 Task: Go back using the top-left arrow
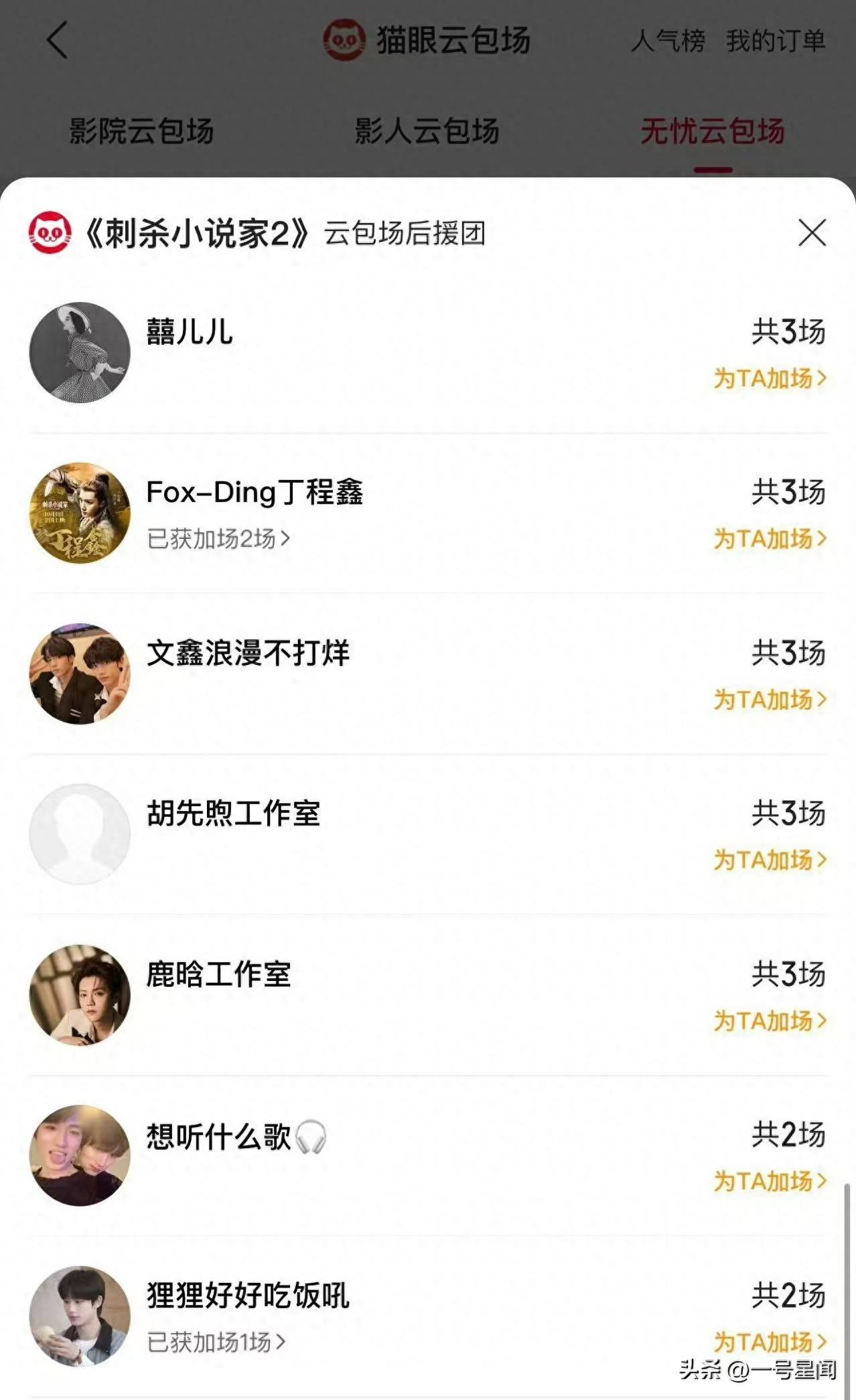(x=58, y=40)
